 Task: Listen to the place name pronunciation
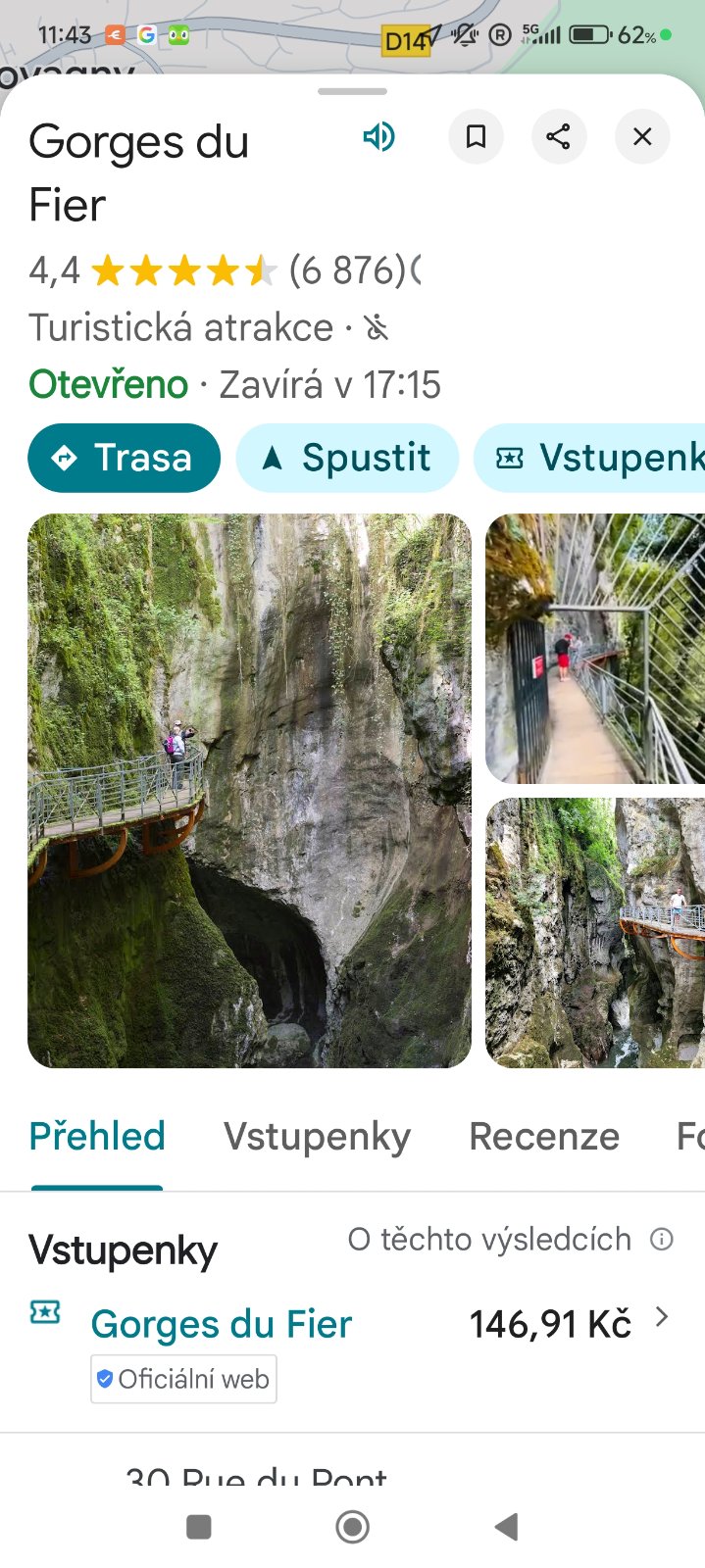coord(378,136)
